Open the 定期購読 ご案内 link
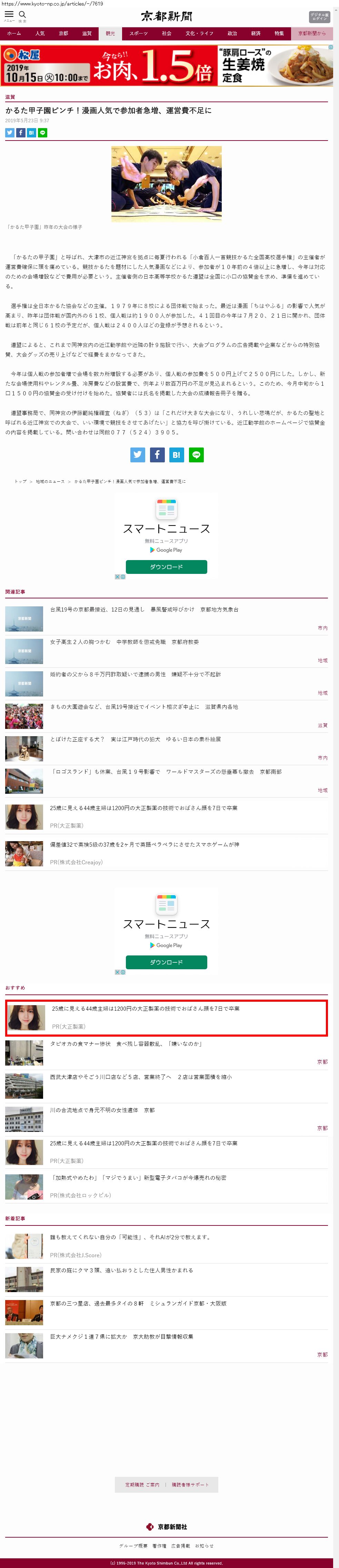This screenshot has height=1568, width=339. [142, 1484]
